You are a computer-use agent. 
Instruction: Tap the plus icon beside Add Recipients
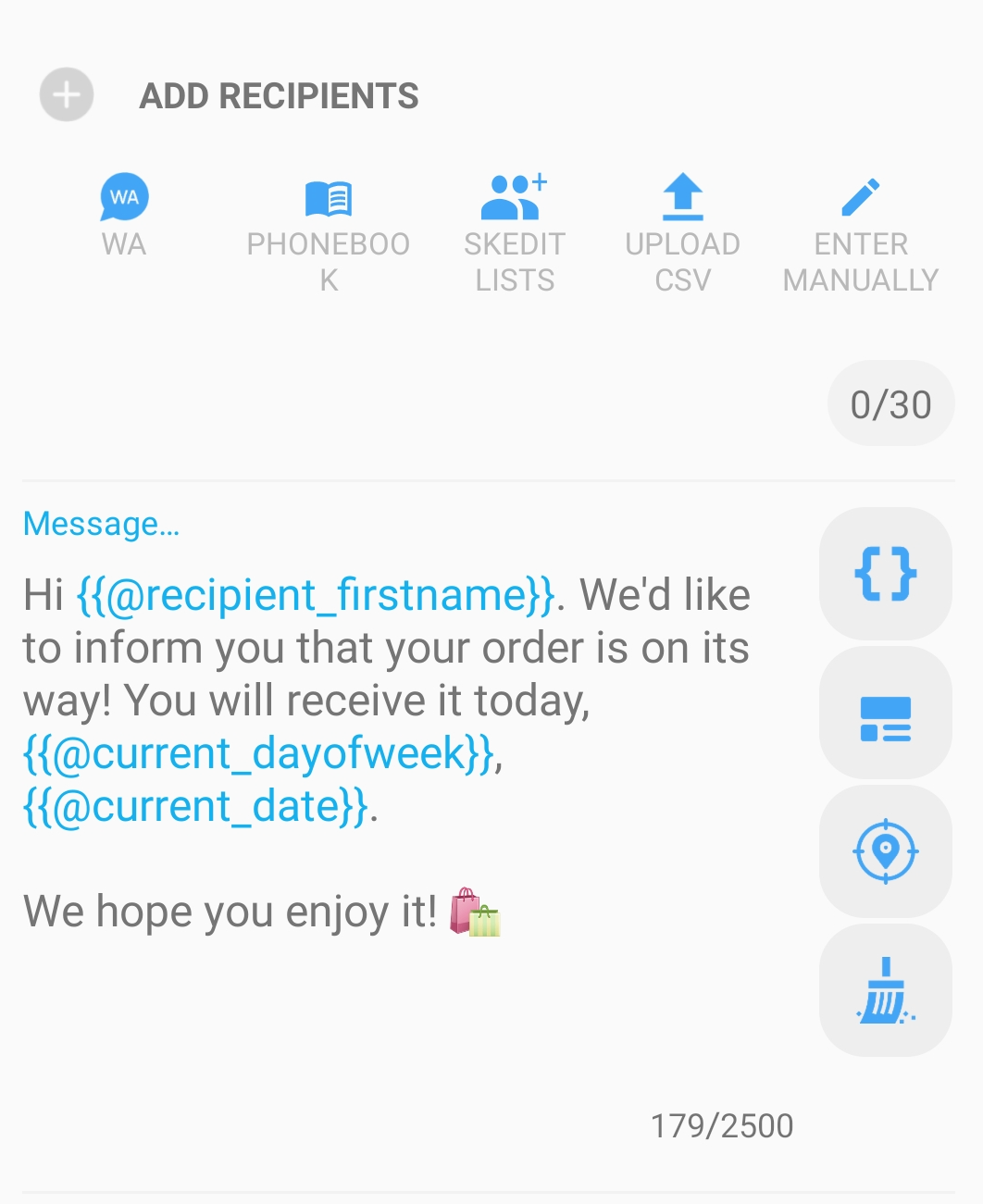(67, 94)
